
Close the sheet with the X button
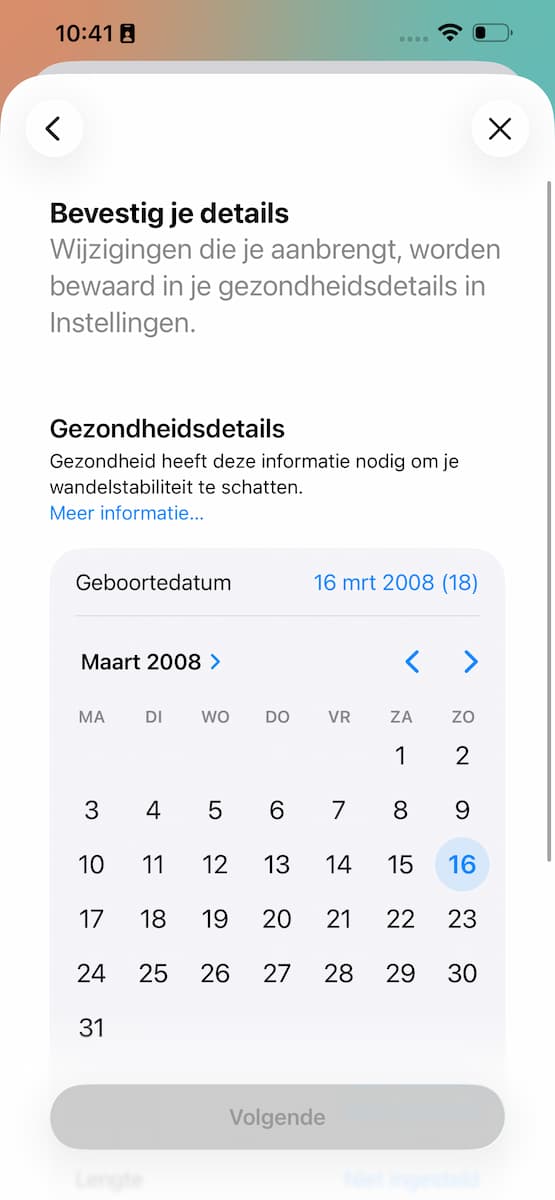pyautogui.click(x=499, y=128)
